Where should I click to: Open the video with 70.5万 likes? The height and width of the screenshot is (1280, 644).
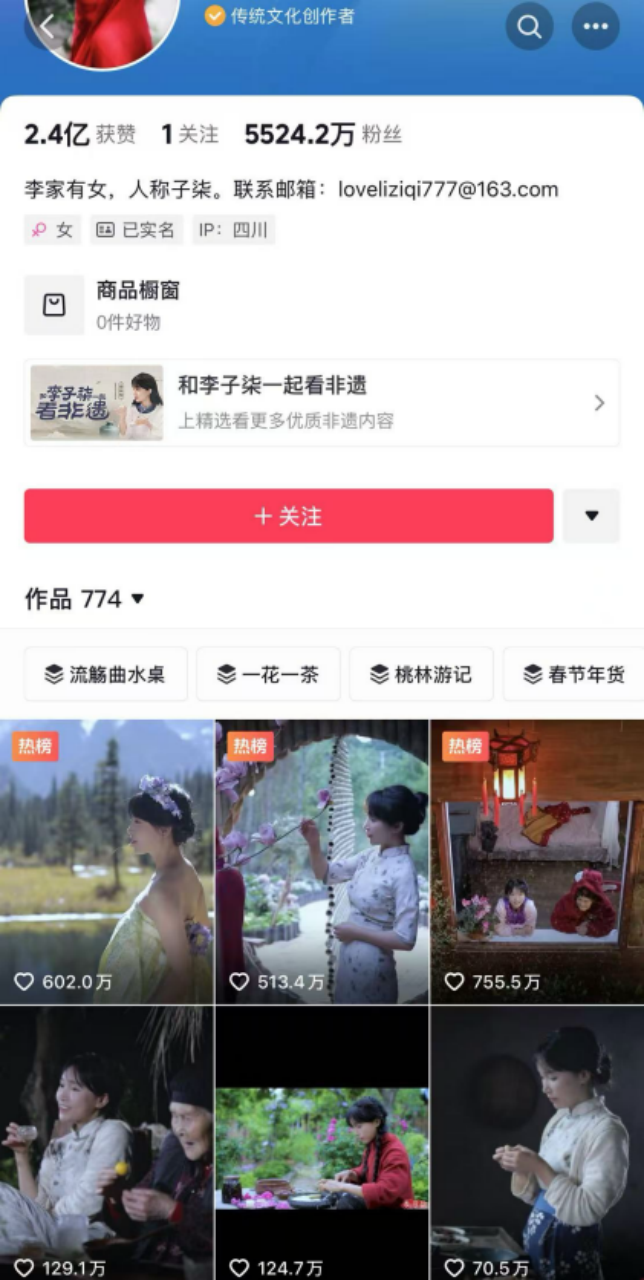point(537,1140)
